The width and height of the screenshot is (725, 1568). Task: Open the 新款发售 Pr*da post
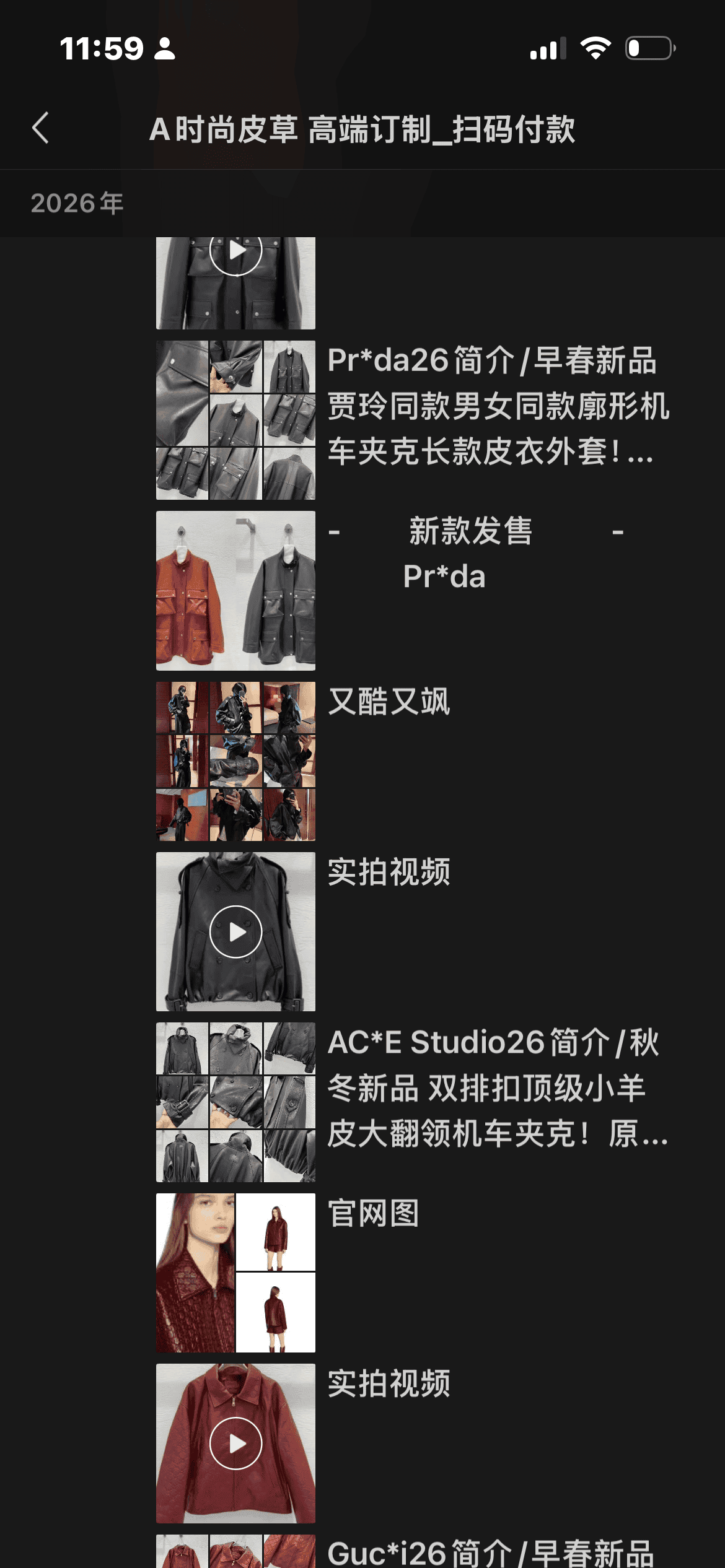click(x=235, y=590)
